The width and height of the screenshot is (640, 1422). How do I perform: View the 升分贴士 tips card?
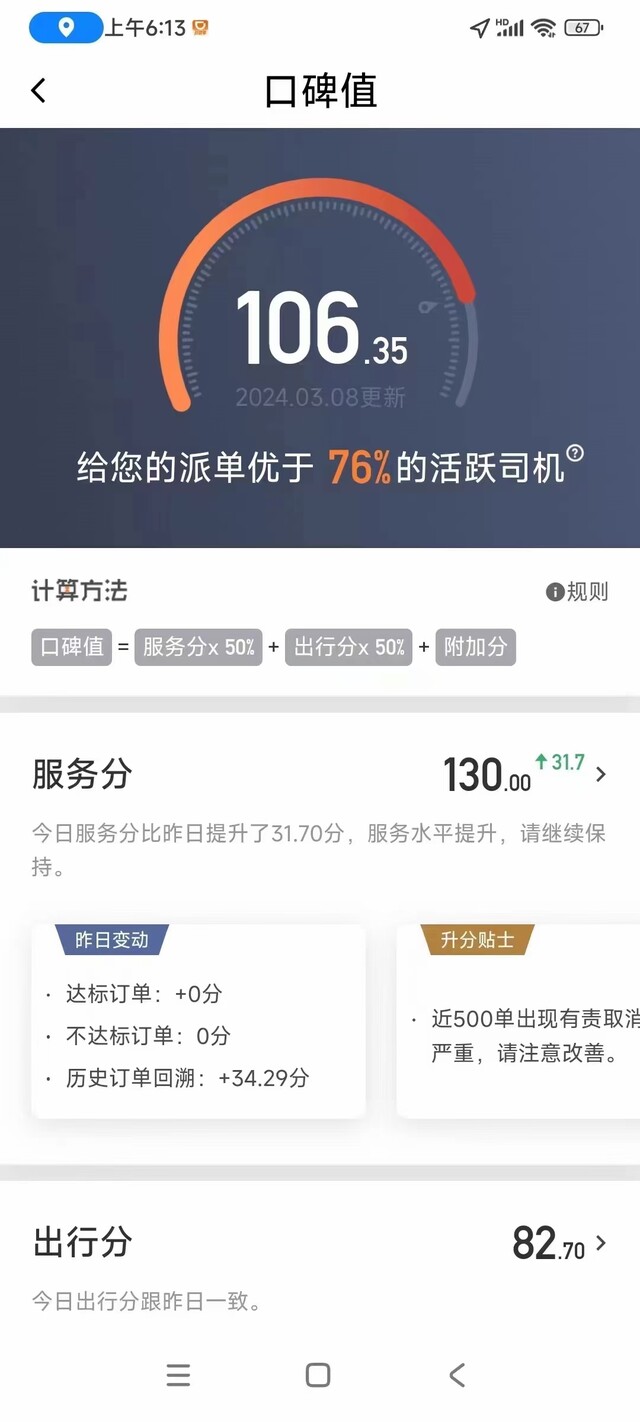coord(518,1021)
